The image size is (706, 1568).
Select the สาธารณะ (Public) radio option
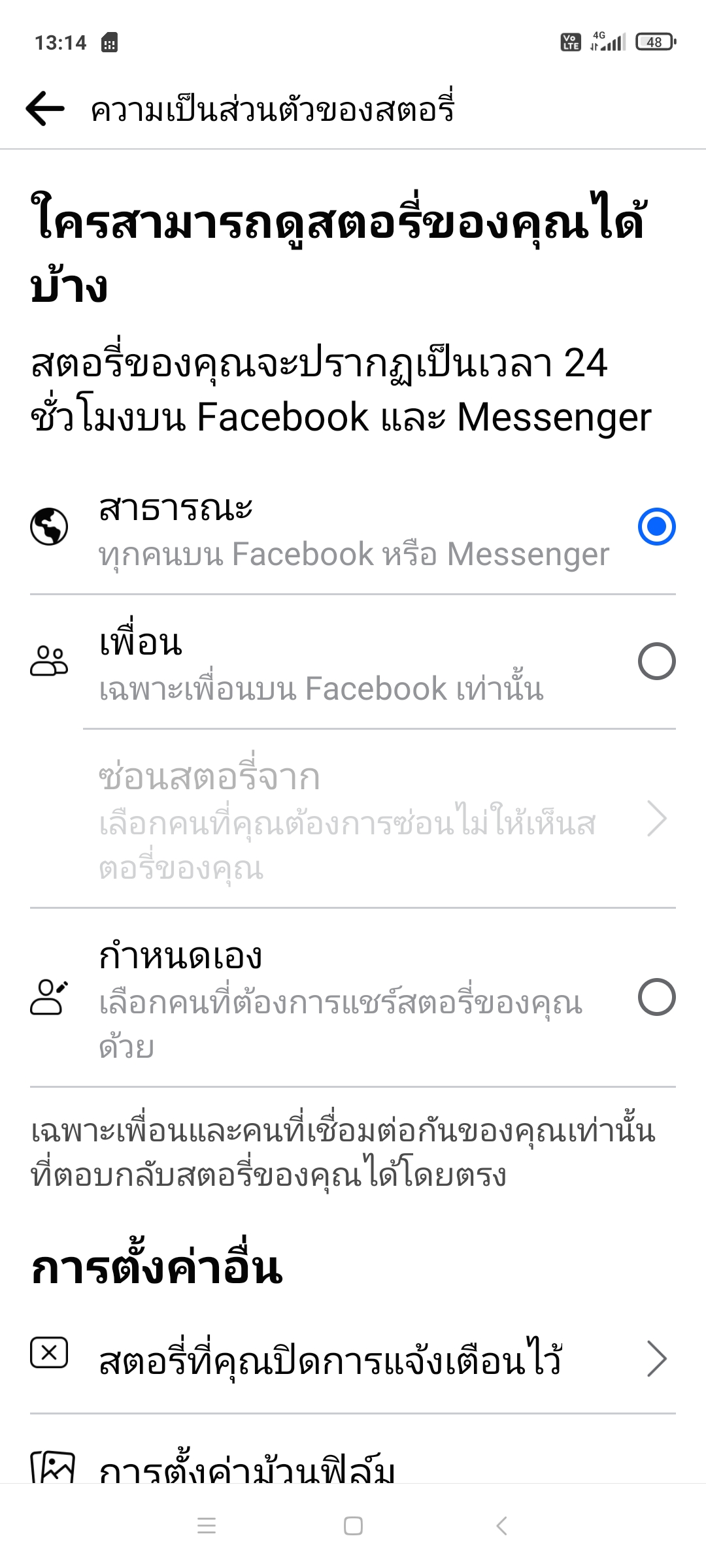coord(656,527)
